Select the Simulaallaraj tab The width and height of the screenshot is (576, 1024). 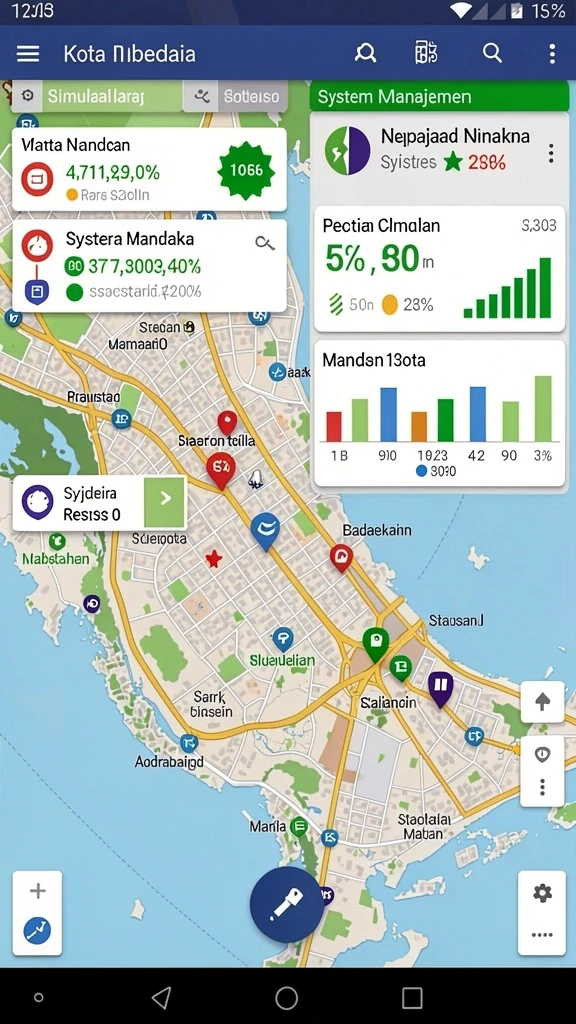click(96, 97)
